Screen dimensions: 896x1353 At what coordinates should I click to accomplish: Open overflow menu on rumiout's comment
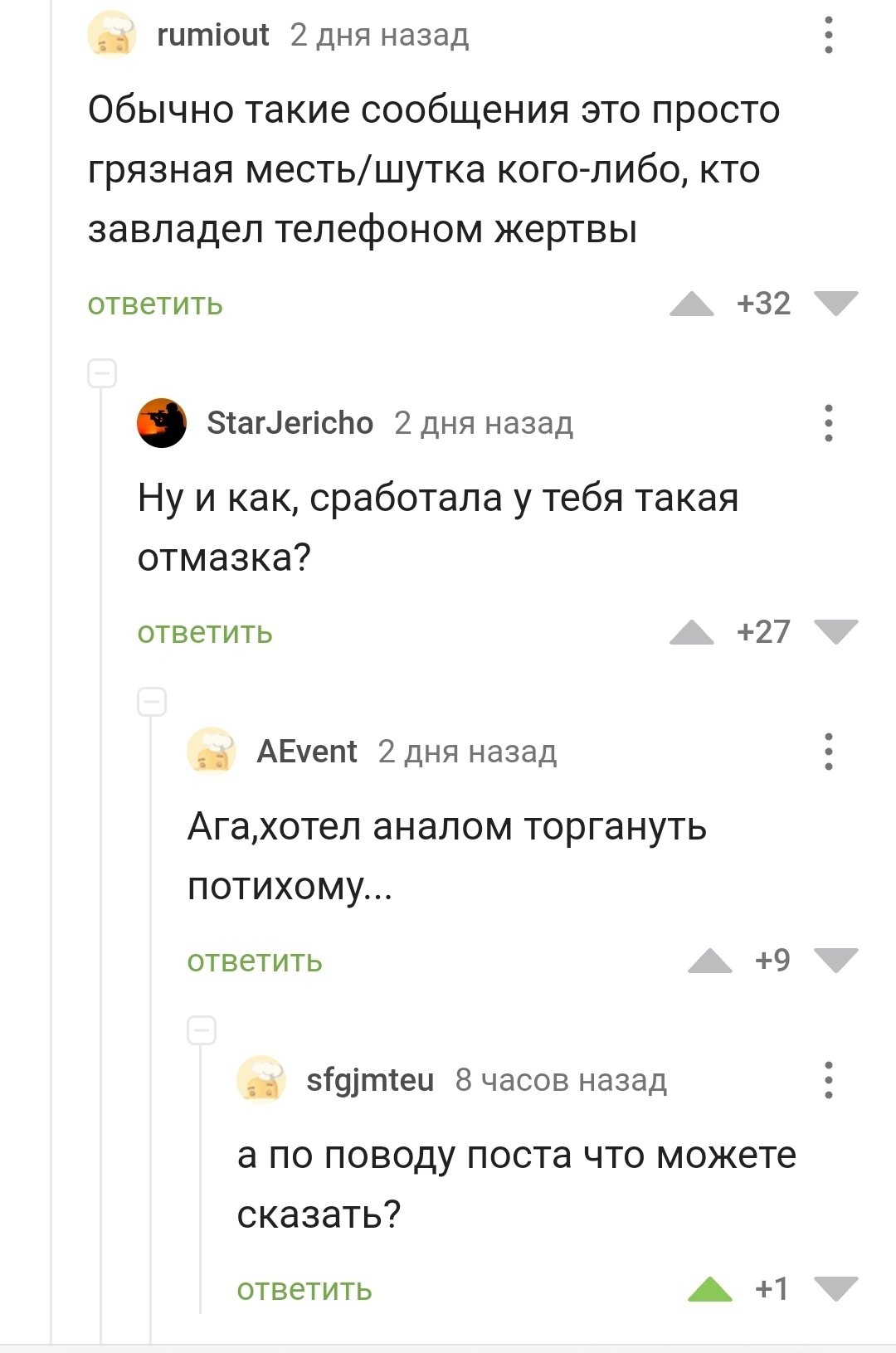[x=828, y=35]
